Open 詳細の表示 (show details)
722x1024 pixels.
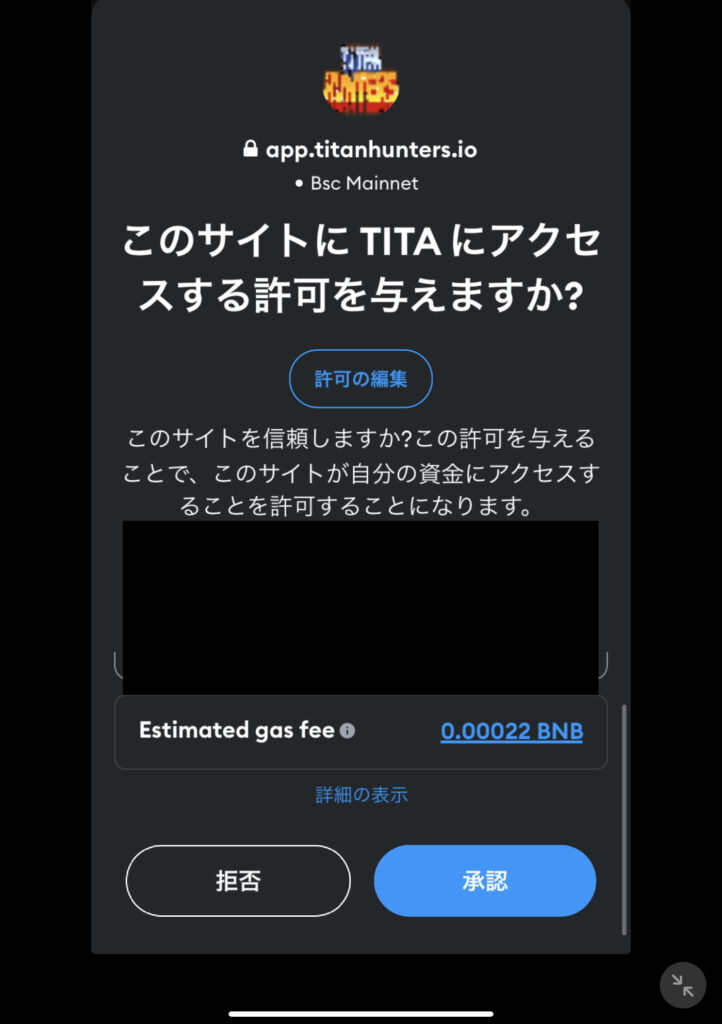click(361, 795)
